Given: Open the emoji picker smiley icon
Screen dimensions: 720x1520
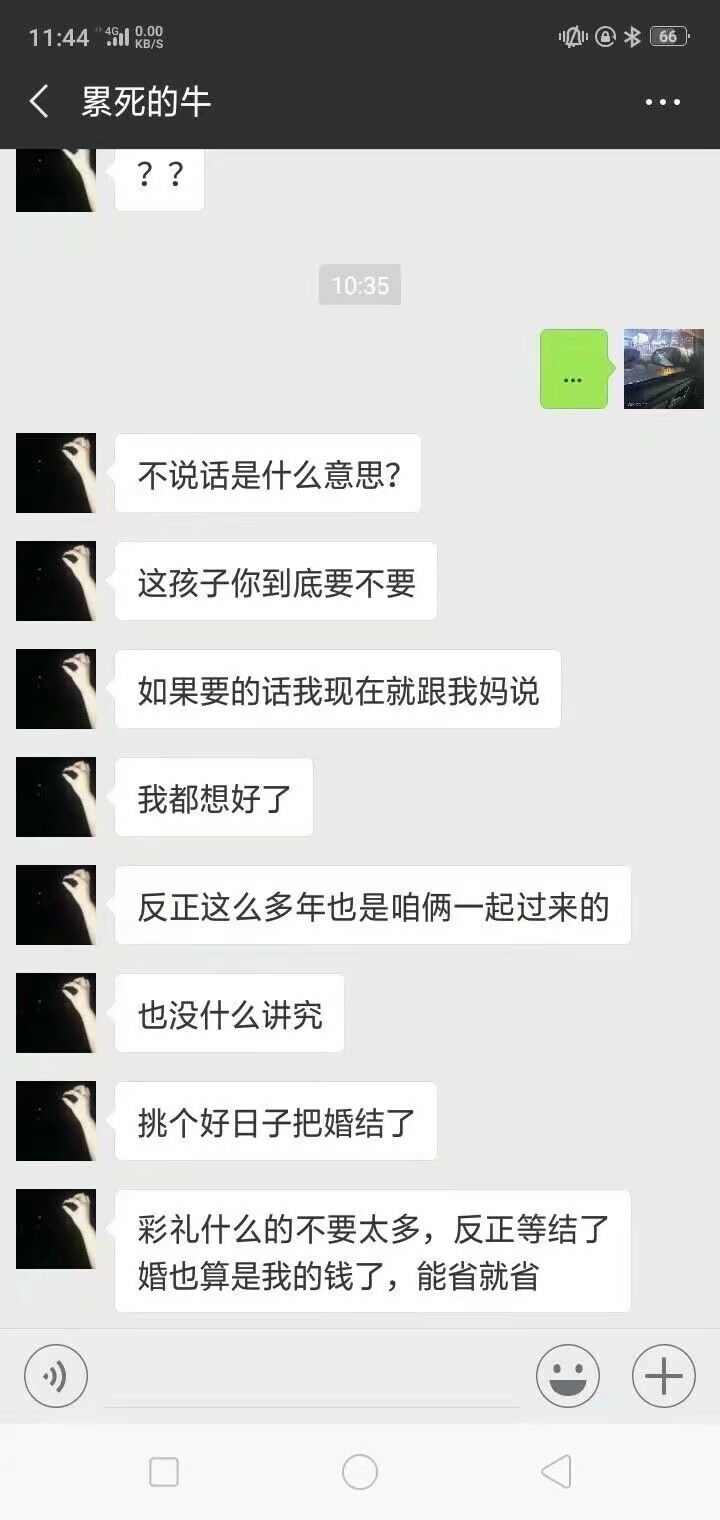Looking at the screenshot, I should click(568, 1375).
